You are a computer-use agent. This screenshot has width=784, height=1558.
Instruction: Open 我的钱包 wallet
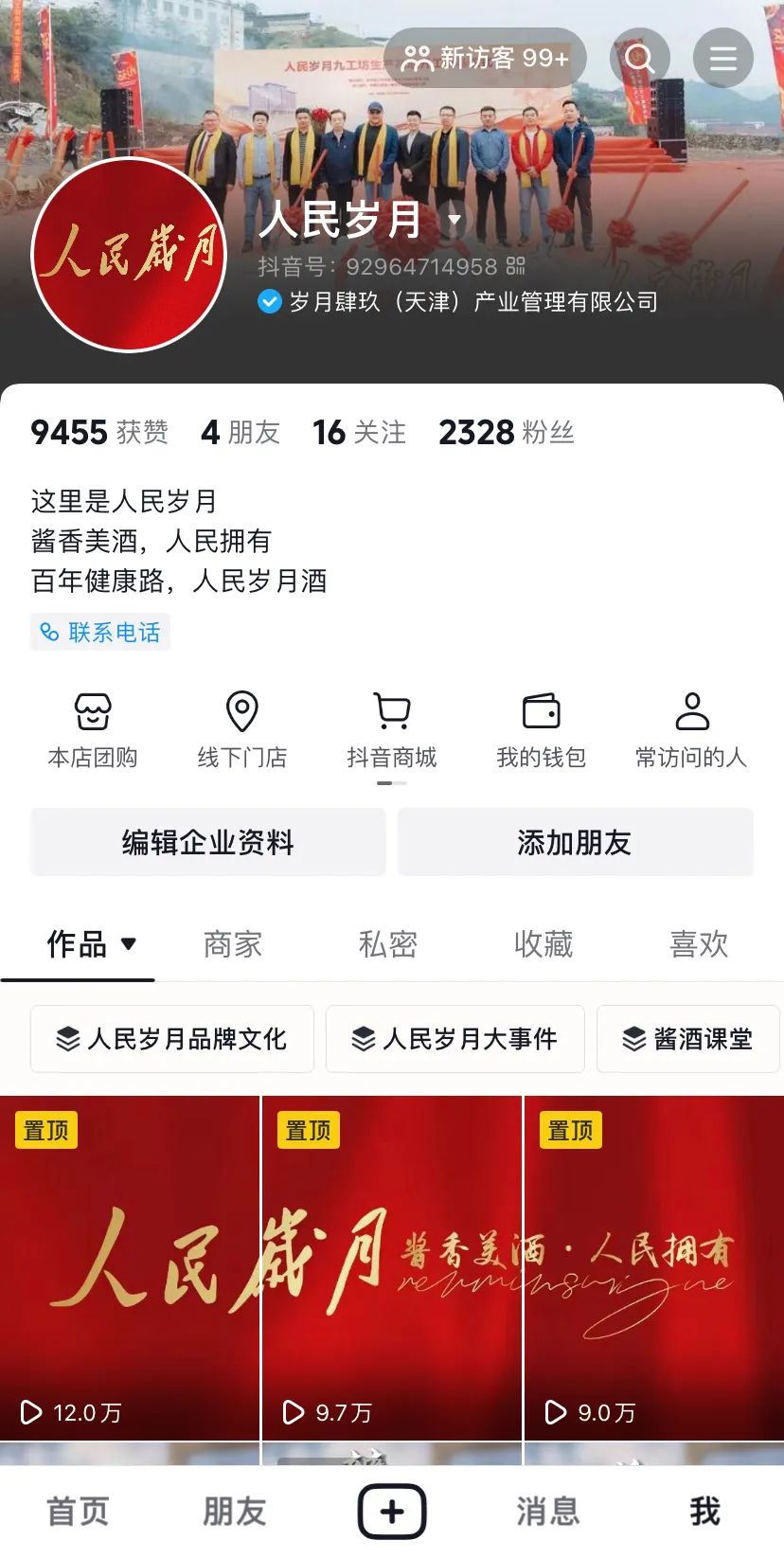click(x=542, y=729)
